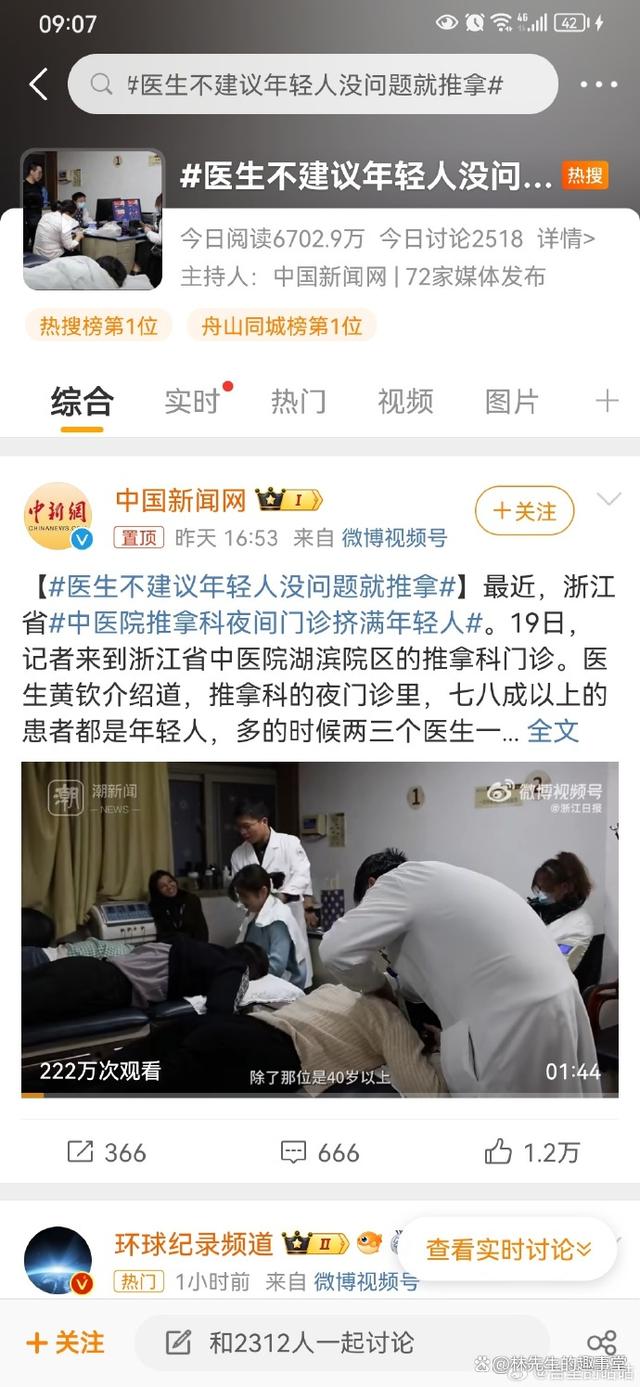Open the three-dot overflow menu
This screenshot has height=1387, width=640.
pos(598,85)
